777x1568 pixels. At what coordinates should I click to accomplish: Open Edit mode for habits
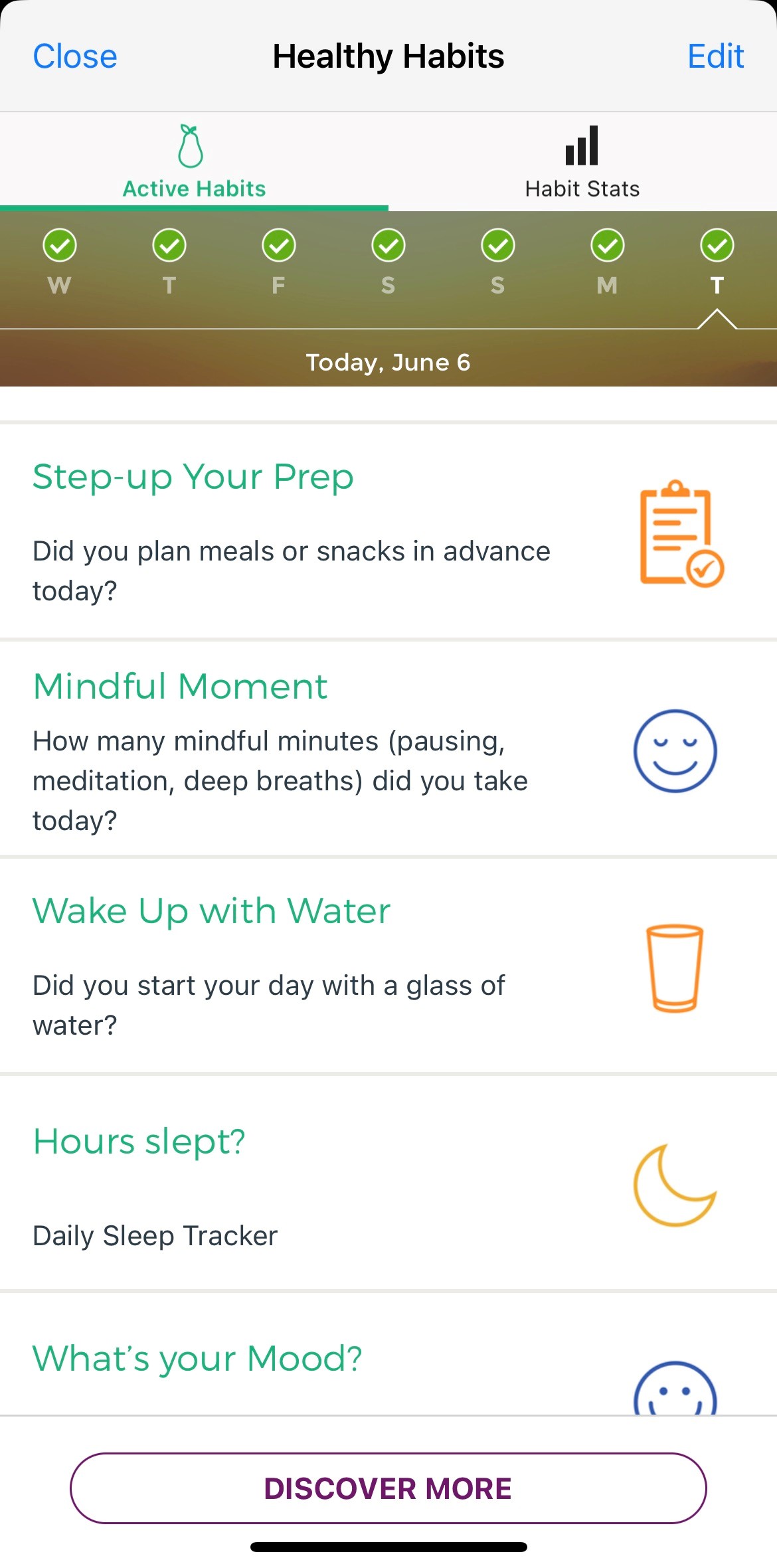(x=715, y=56)
